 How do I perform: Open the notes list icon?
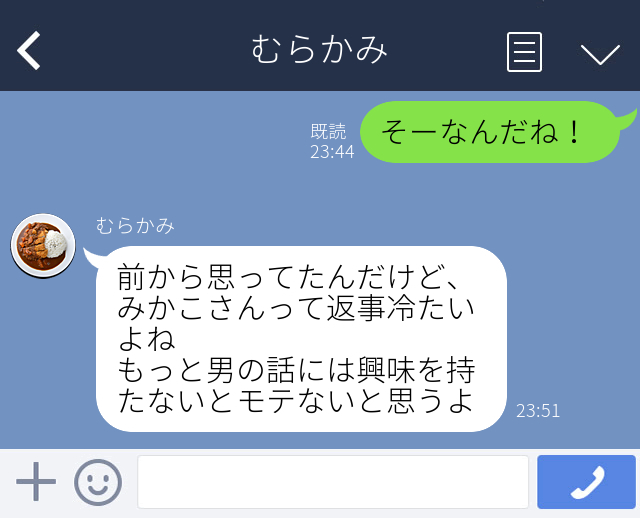coord(524,51)
